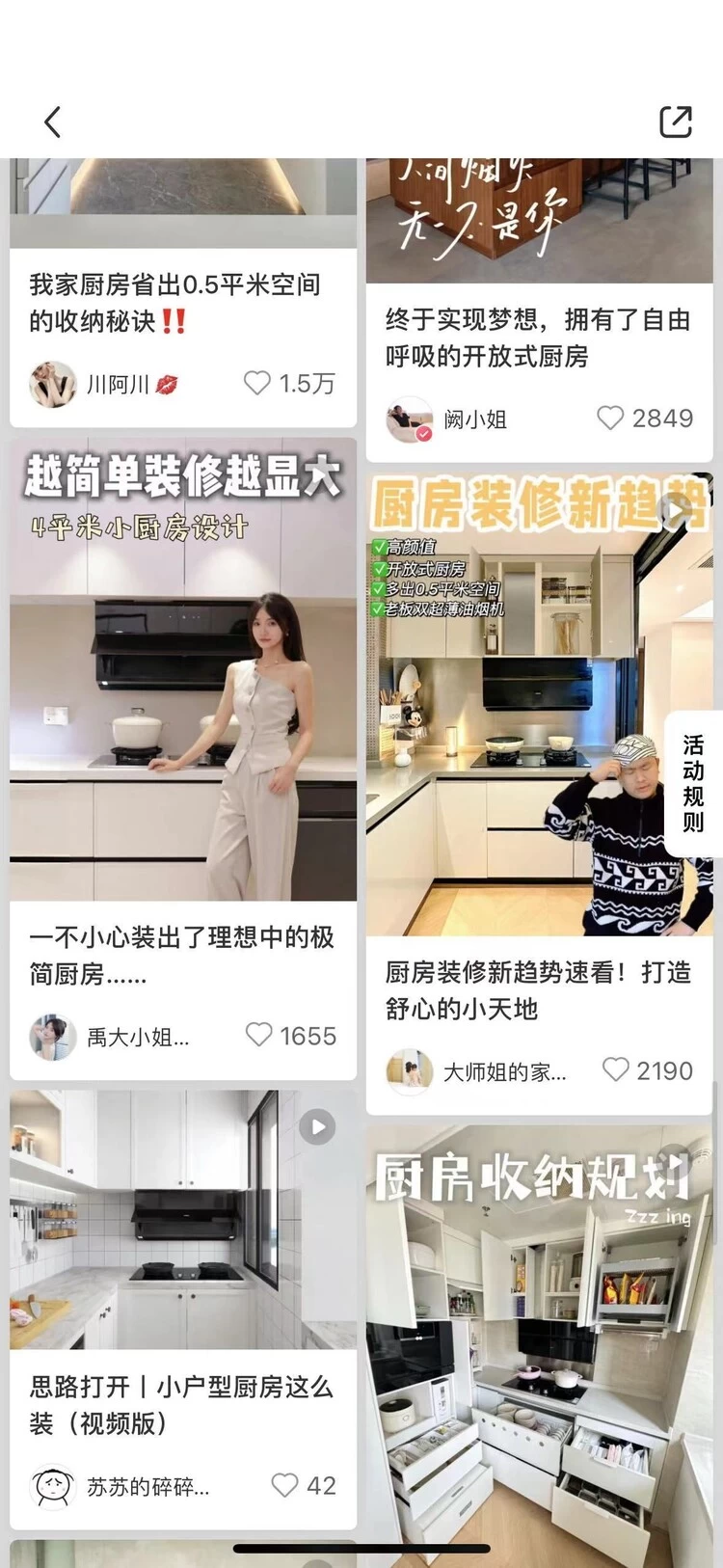Like the post by 大师姐的家
The width and height of the screenshot is (723, 1568).
pyautogui.click(x=615, y=1069)
